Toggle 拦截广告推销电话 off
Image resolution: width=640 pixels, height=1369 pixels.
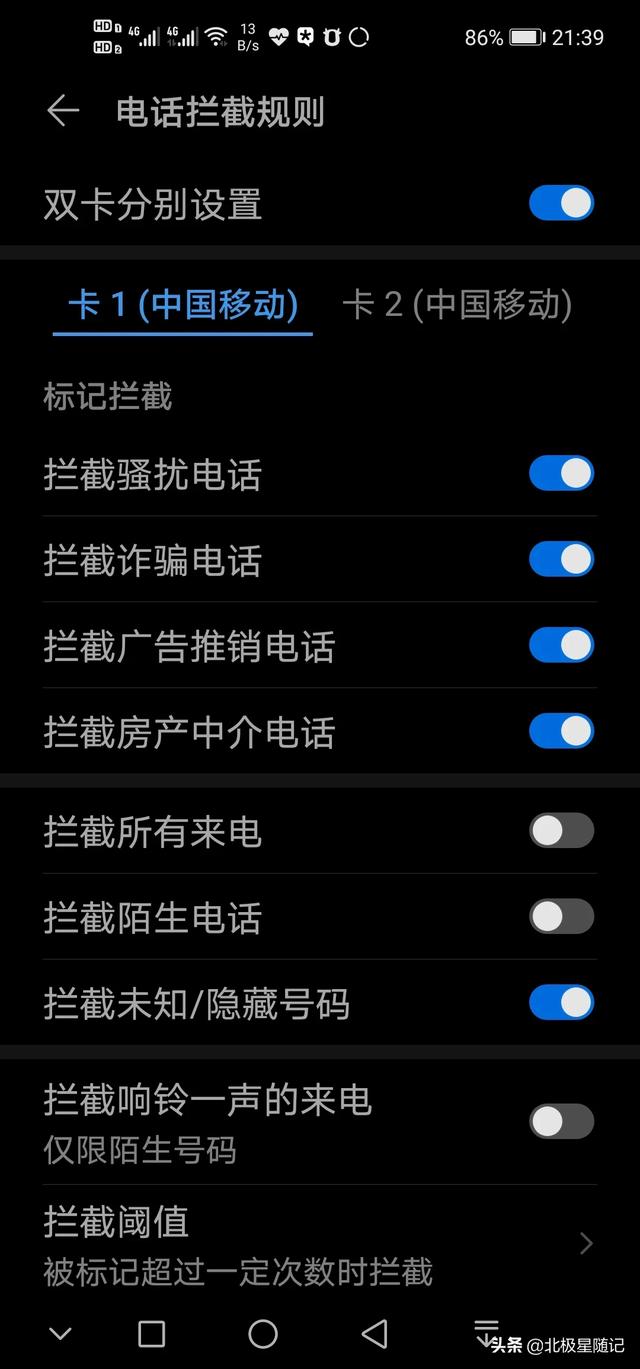coord(561,645)
